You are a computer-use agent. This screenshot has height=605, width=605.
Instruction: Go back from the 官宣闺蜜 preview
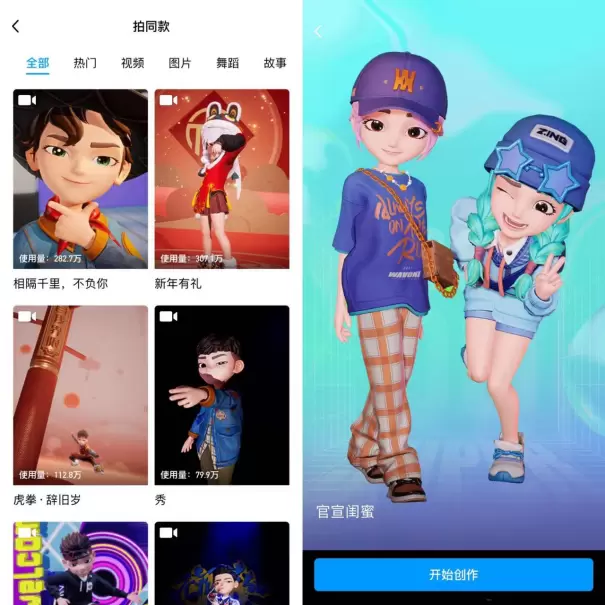[318, 31]
